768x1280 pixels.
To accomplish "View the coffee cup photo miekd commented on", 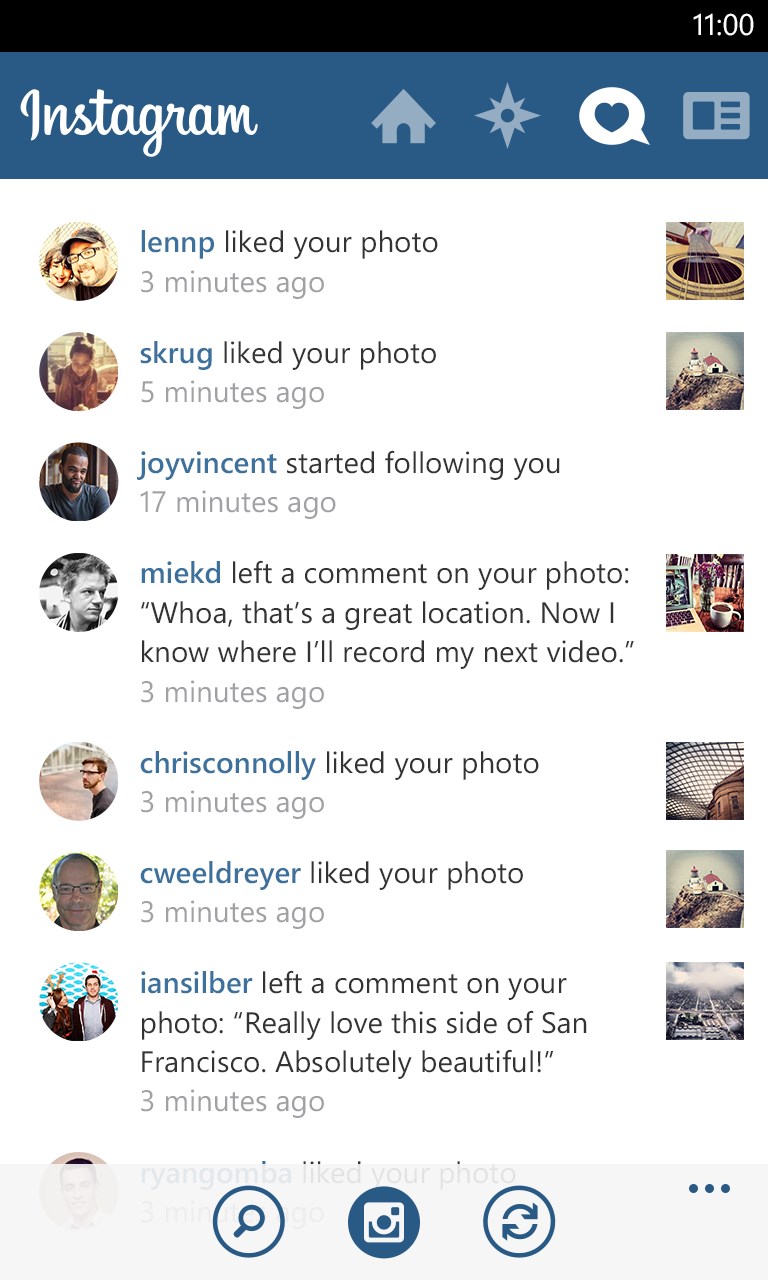I will click(704, 592).
